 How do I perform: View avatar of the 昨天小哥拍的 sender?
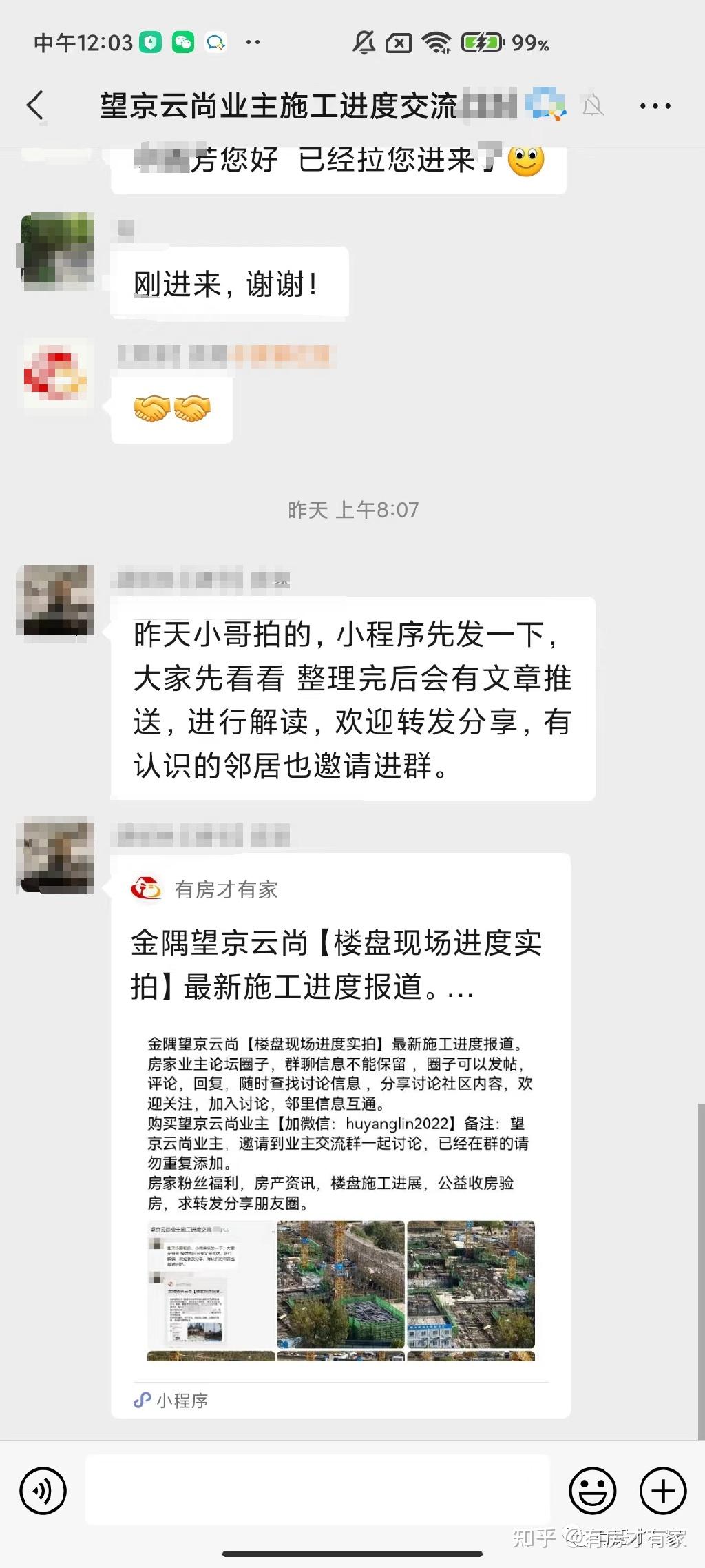[56, 601]
